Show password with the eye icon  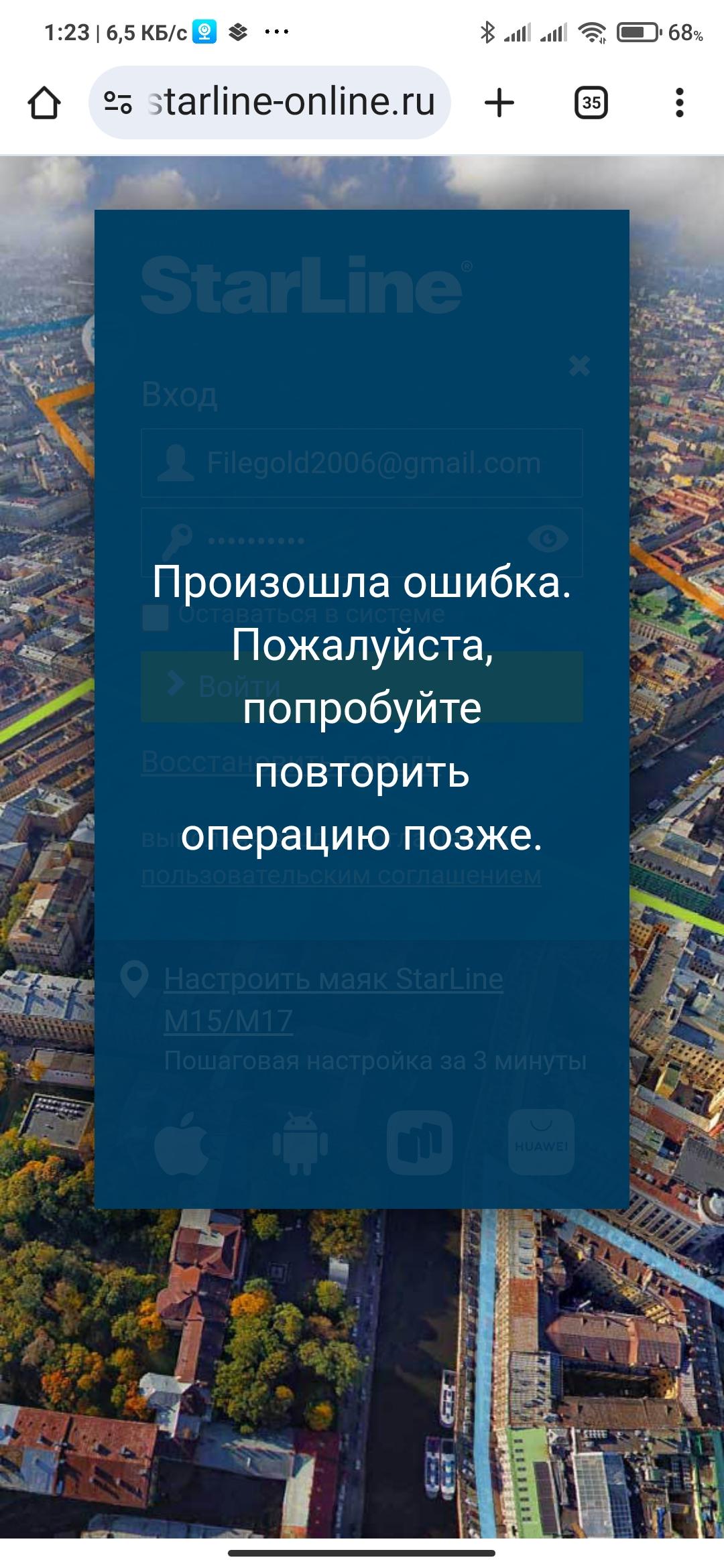pyautogui.click(x=548, y=539)
